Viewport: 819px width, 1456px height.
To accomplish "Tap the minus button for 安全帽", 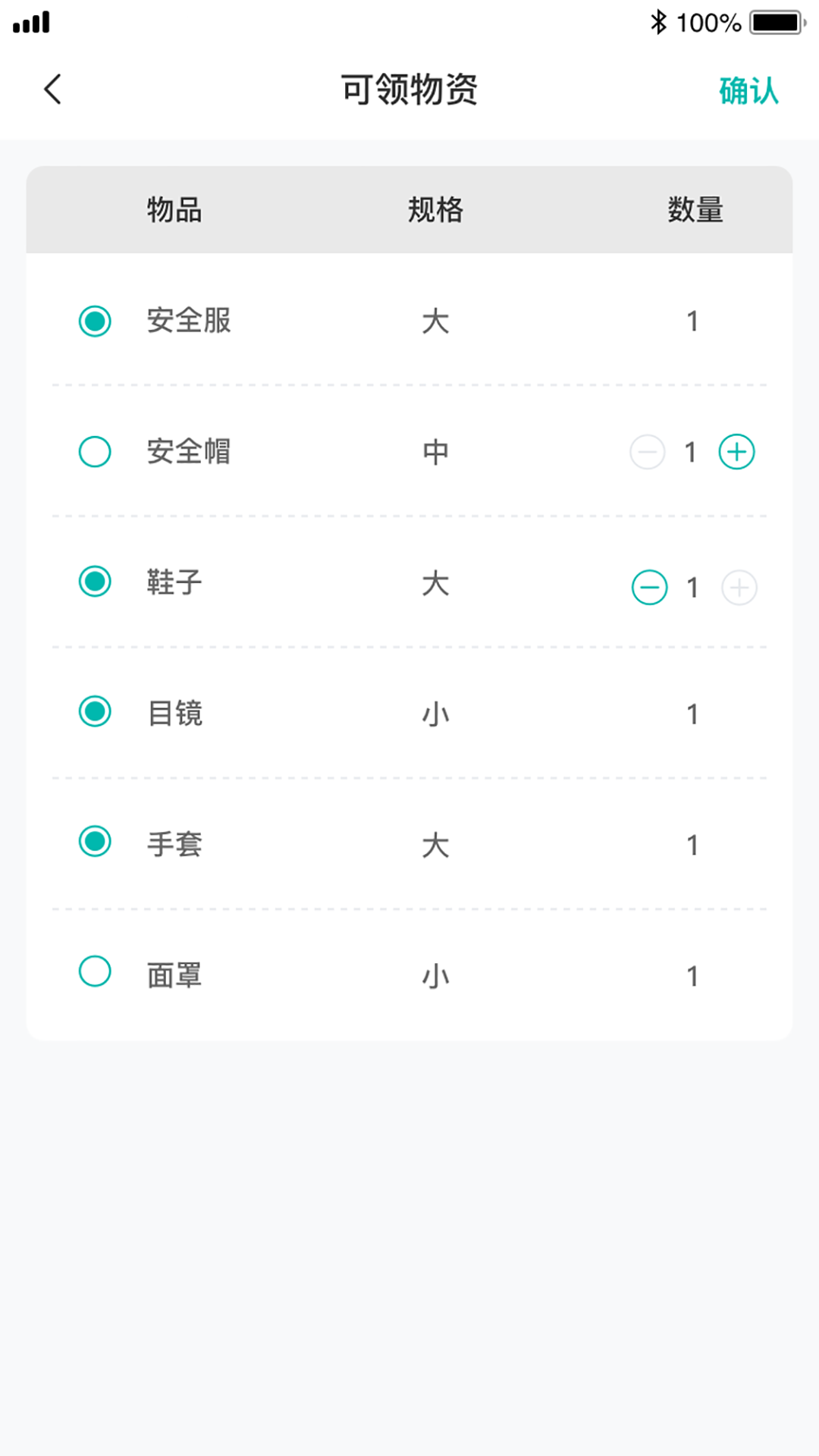I will [x=648, y=453].
